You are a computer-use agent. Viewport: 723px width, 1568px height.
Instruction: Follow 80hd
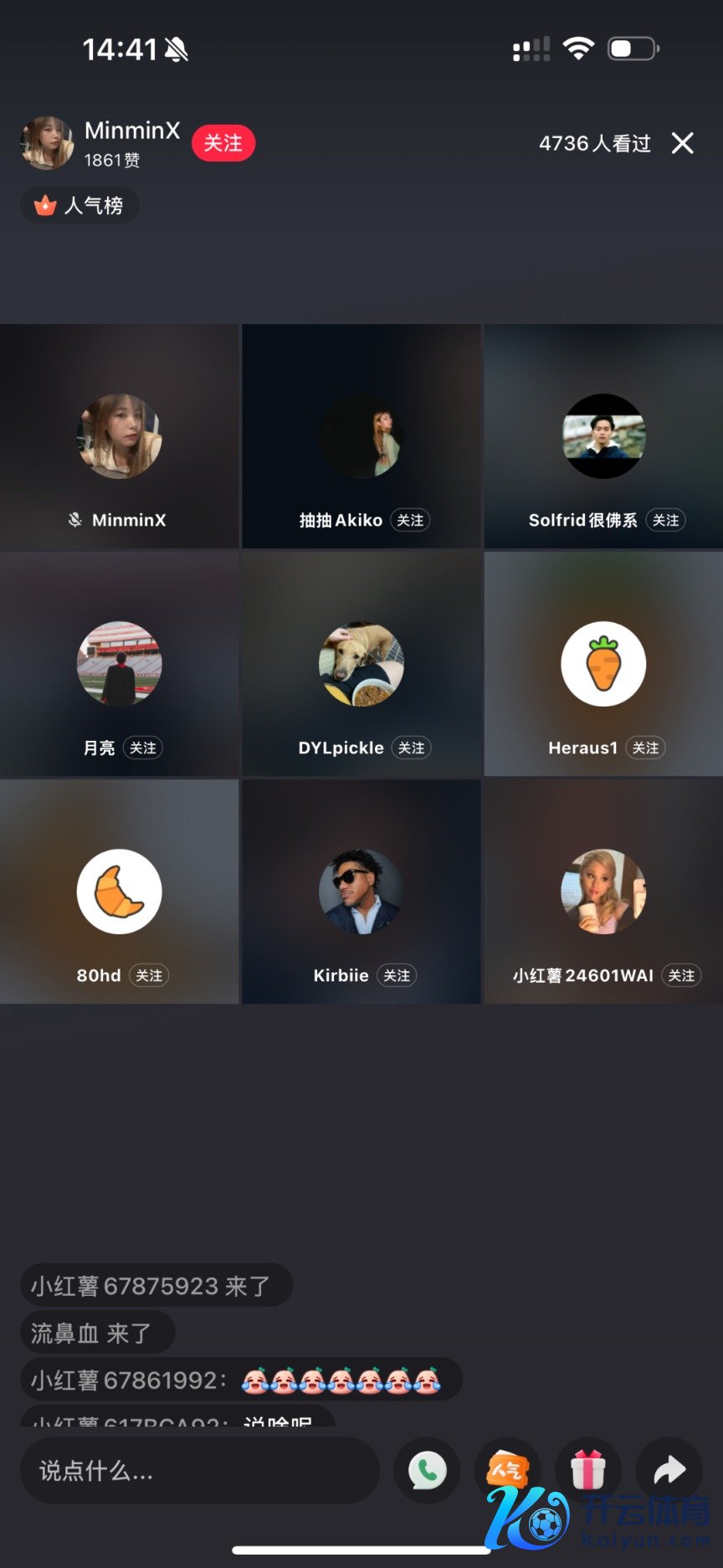pos(149,975)
